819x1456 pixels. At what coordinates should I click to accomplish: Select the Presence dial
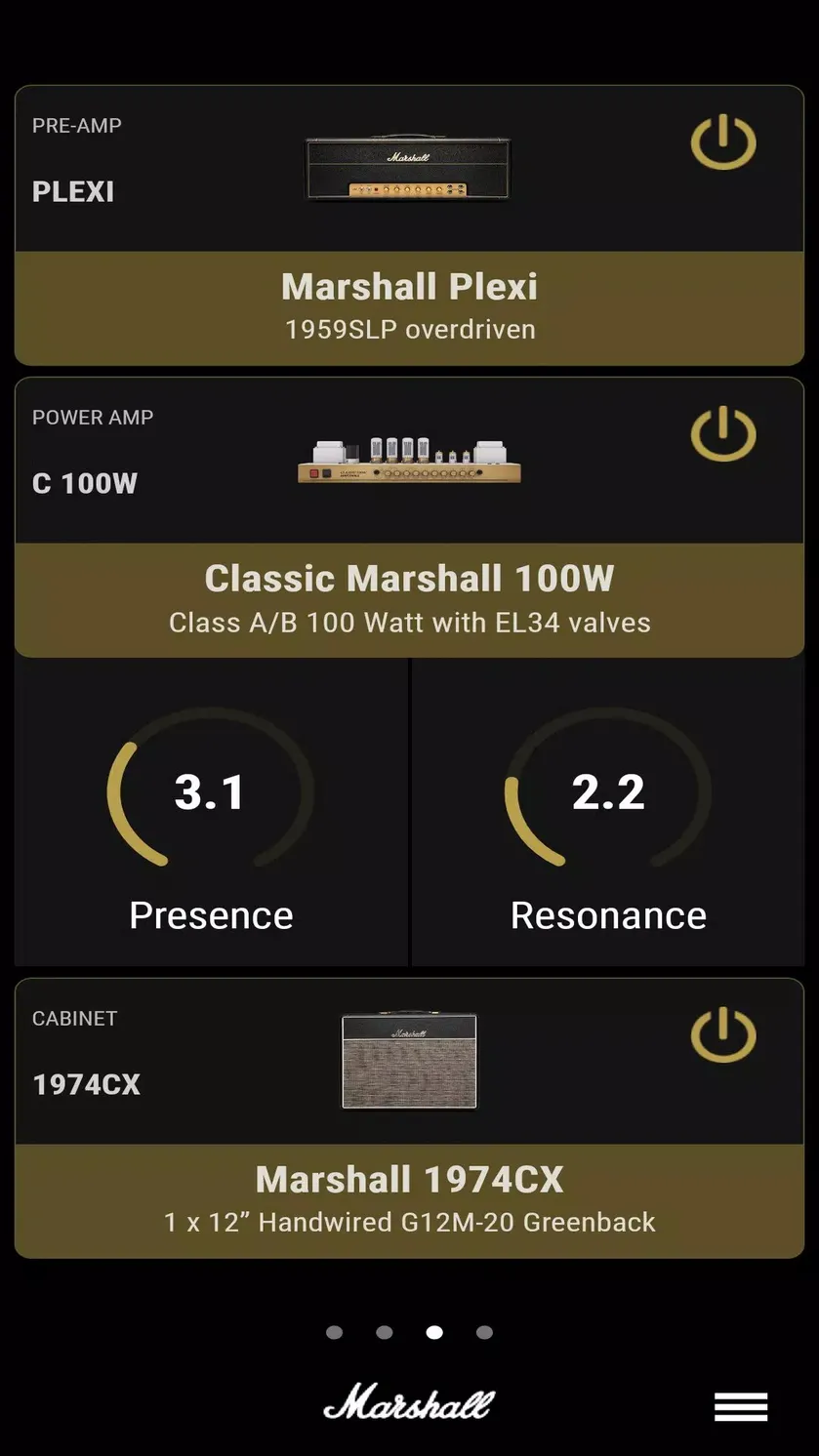tap(211, 812)
